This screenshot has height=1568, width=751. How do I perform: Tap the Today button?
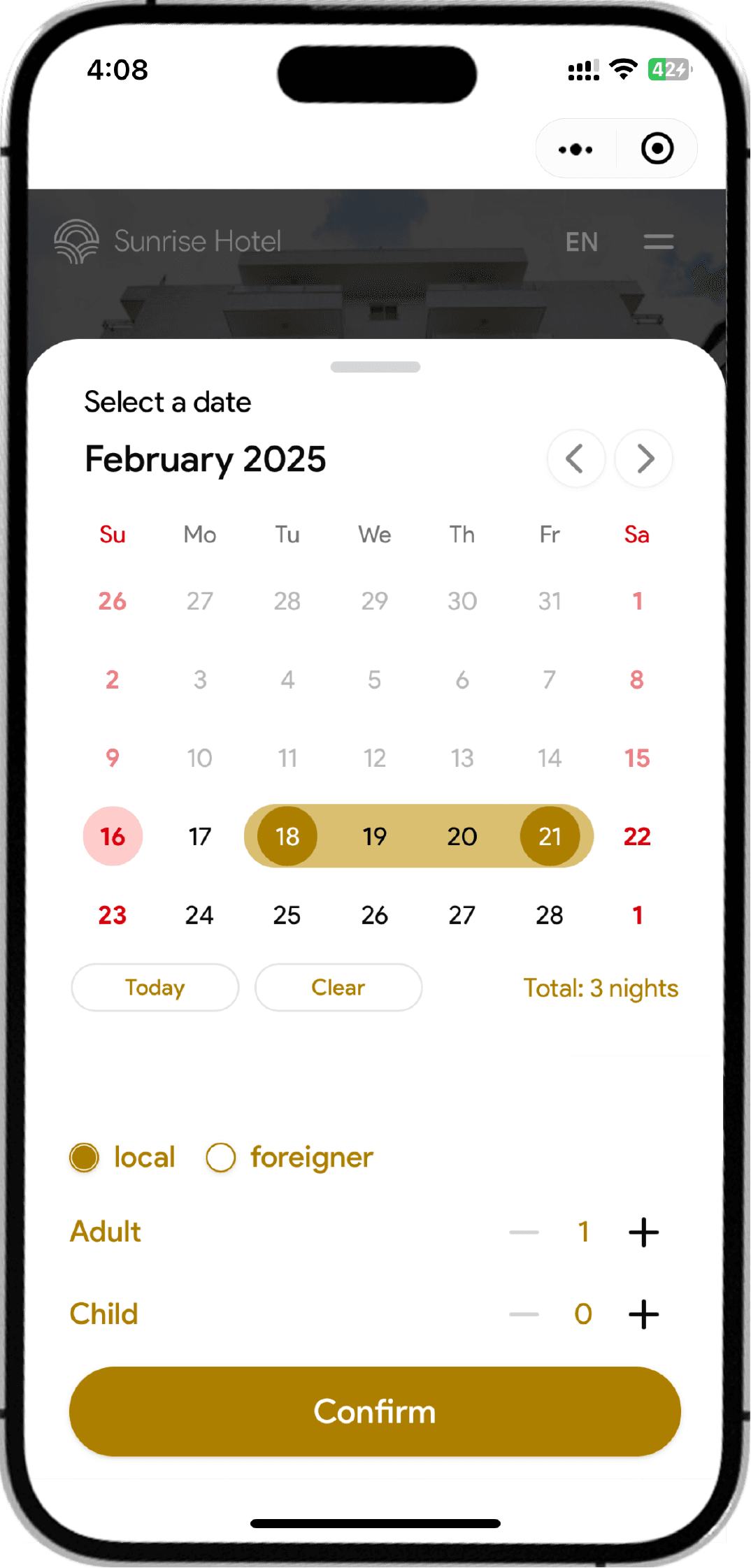click(x=155, y=987)
